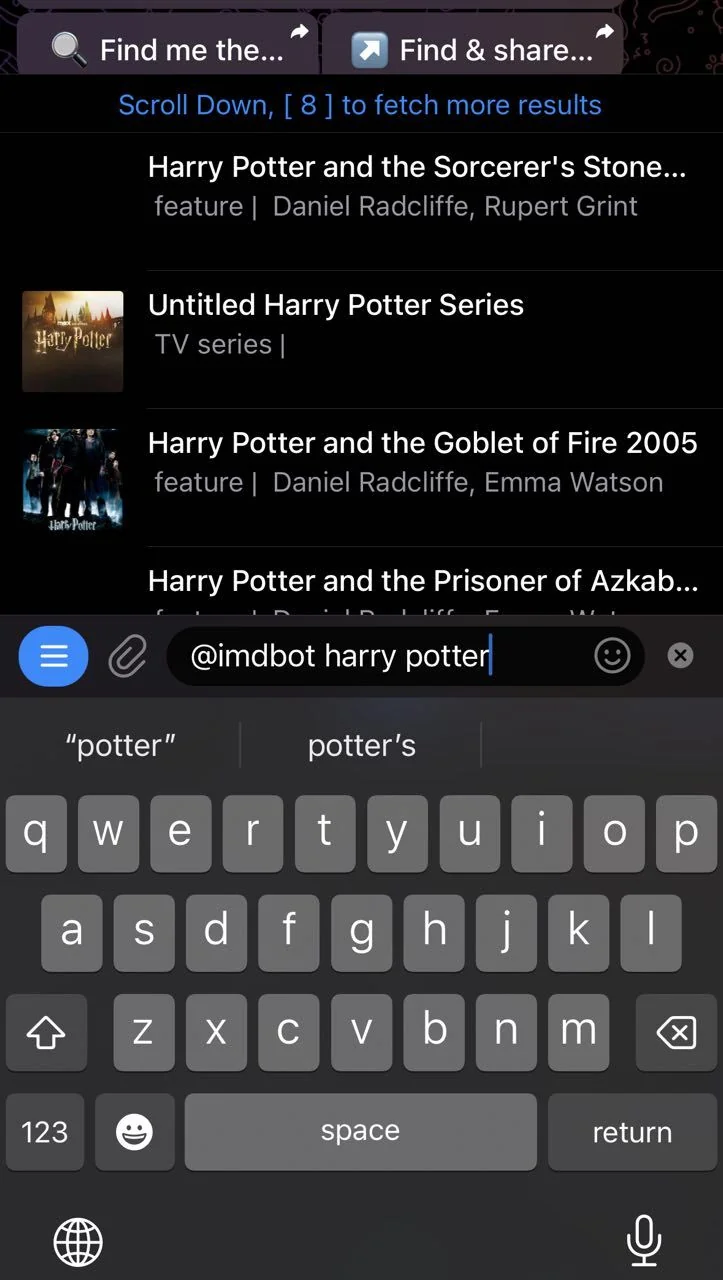Open the sticker and emoji panel
This screenshot has height=1280, width=723.
click(x=612, y=656)
